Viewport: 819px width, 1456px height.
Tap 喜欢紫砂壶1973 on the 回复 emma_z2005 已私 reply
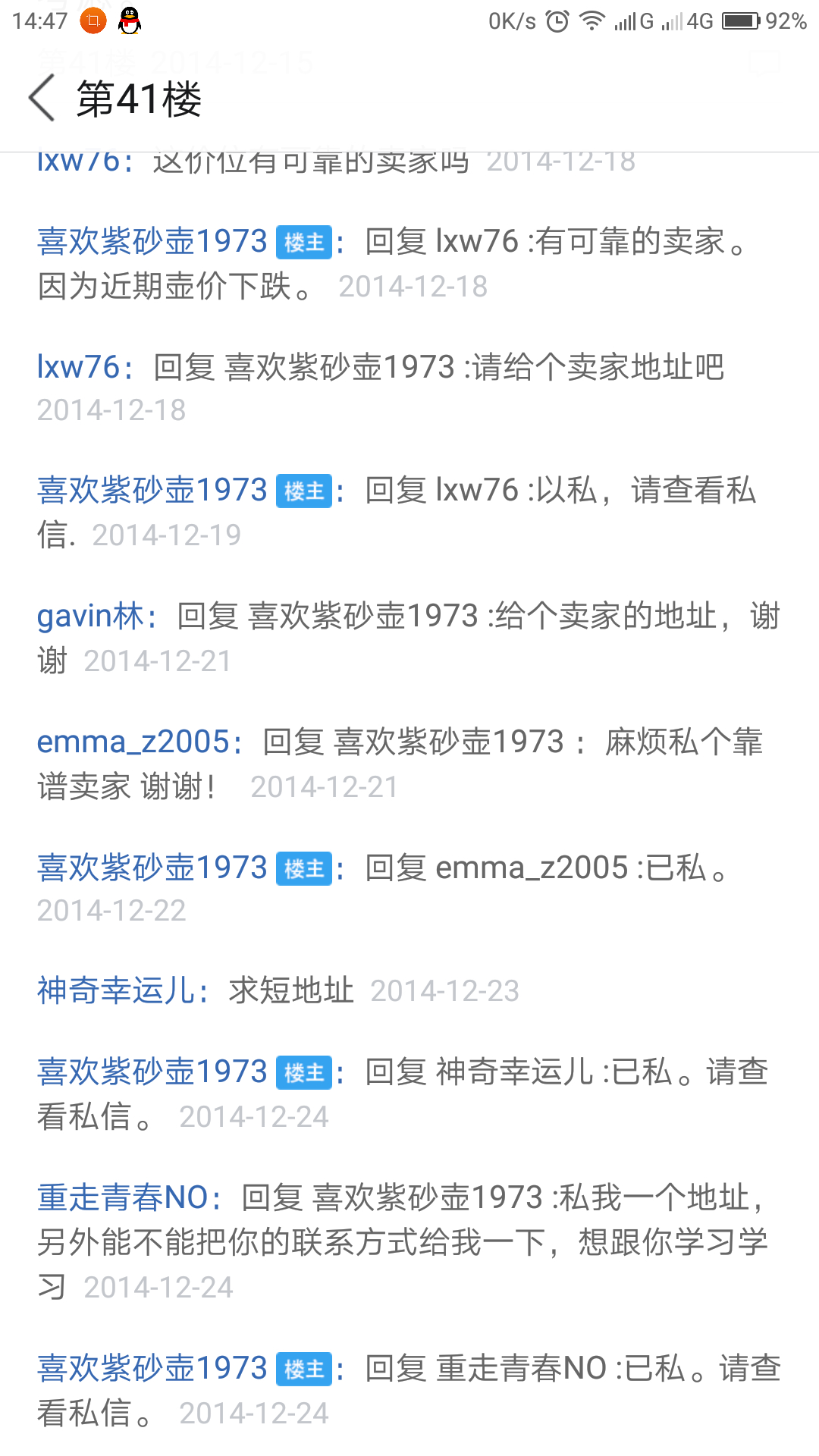pyautogui.click(x=152, y=868)
